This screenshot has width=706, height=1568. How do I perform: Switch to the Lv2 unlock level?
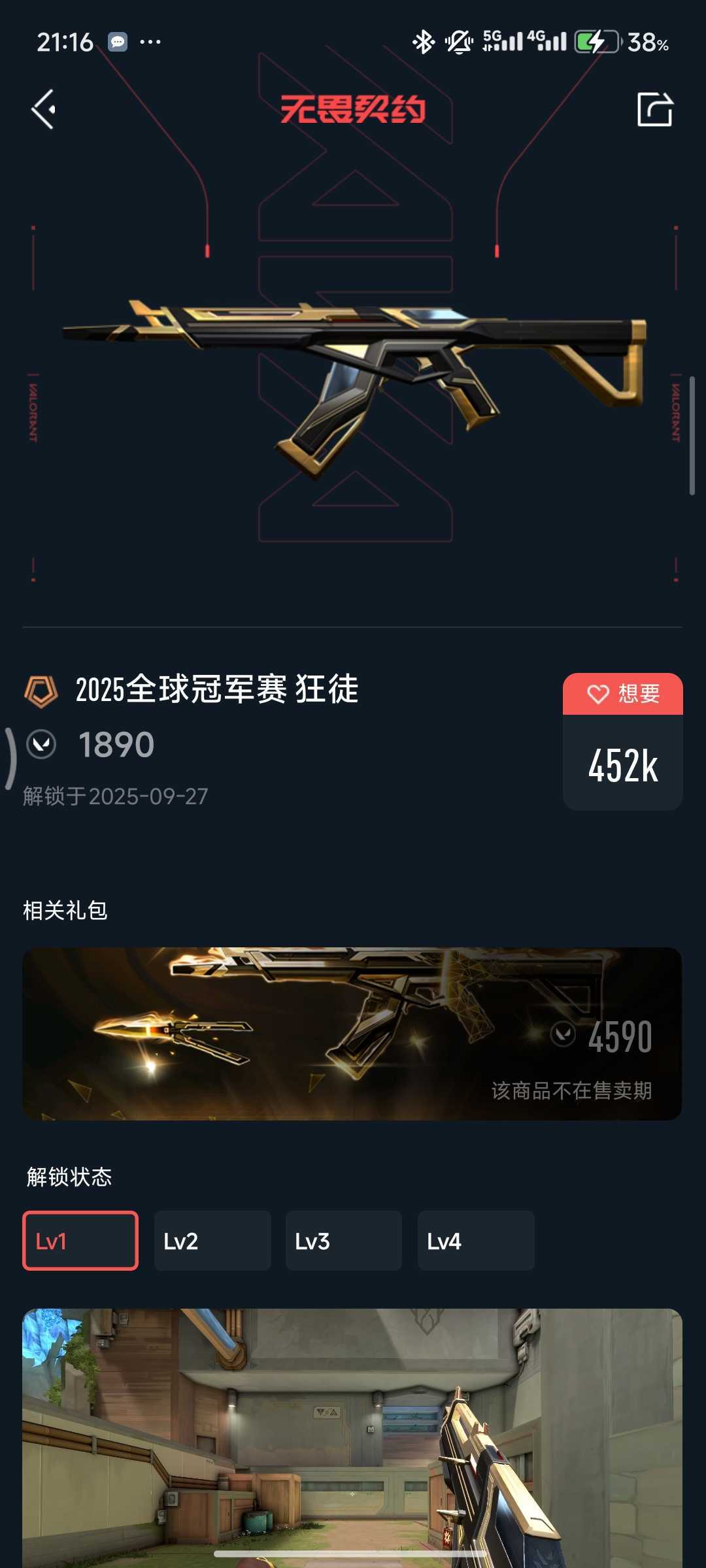coord(212,1241)
